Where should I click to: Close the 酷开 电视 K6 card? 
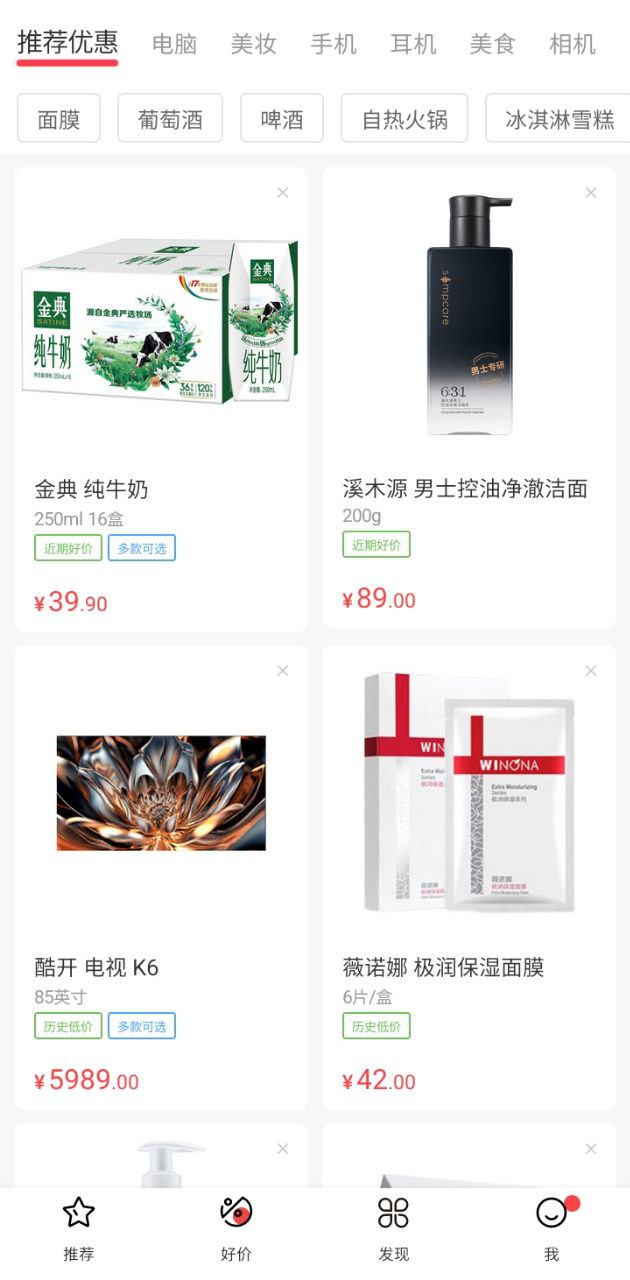tap(283, 670)
